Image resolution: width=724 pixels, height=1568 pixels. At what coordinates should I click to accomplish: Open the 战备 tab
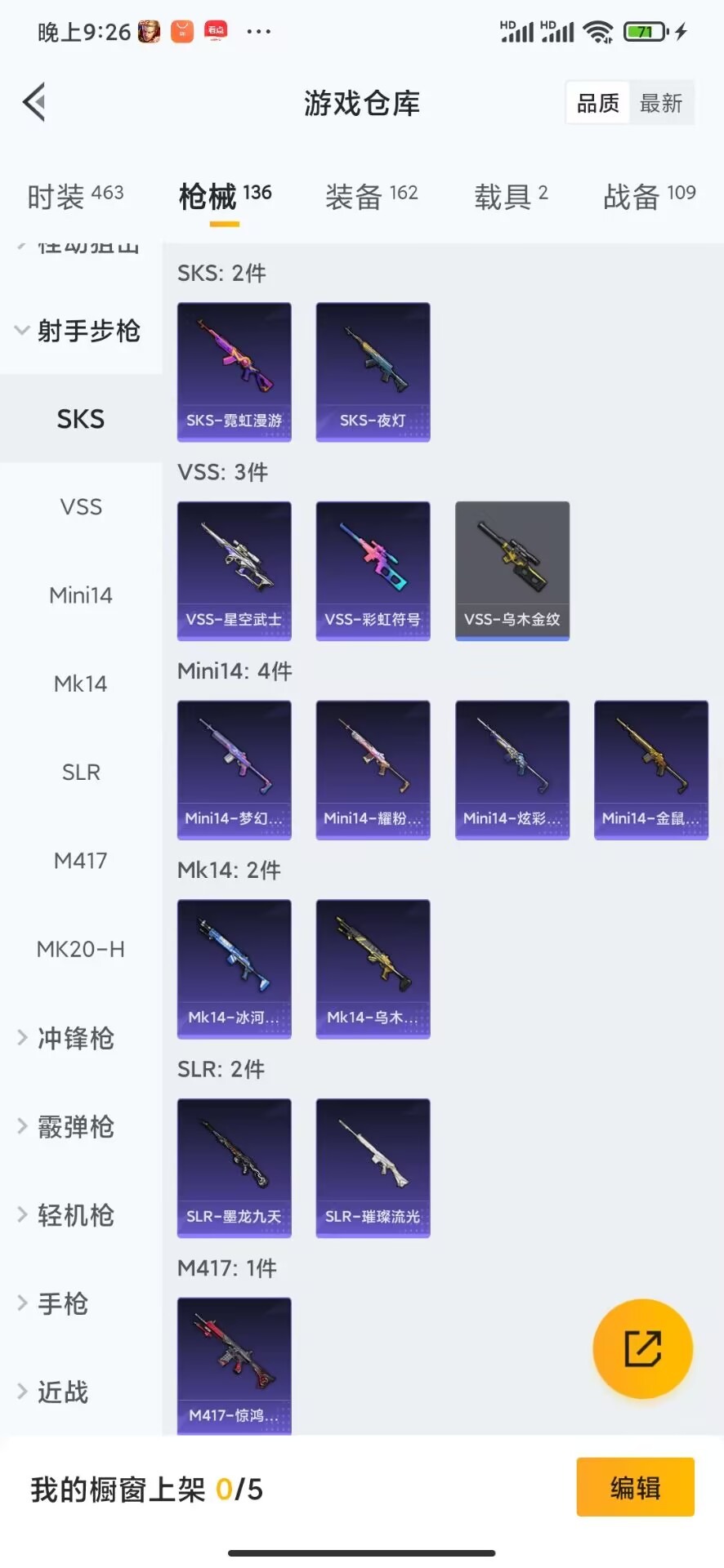649,196
